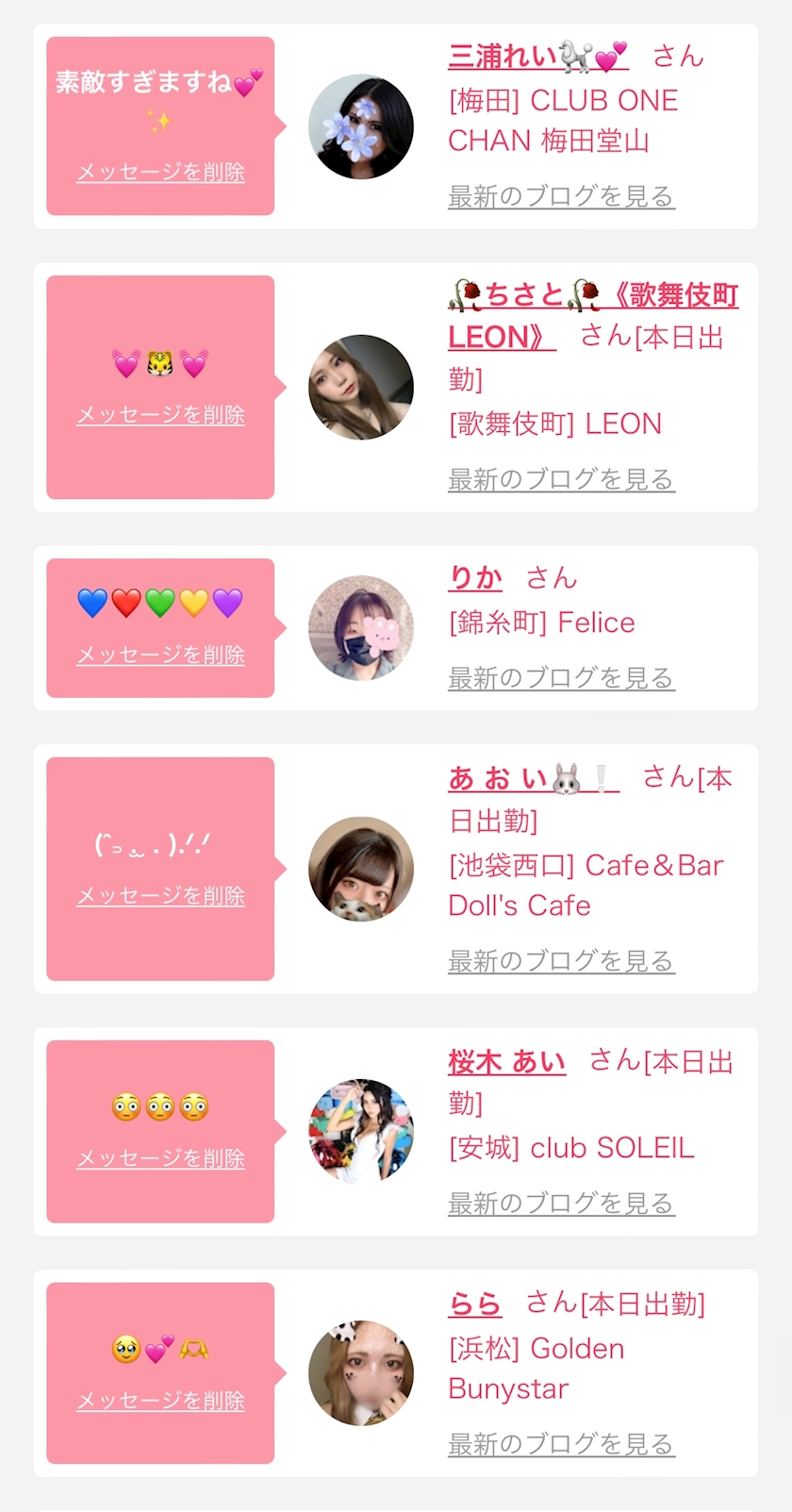Image resolution: width=792 pixels, height=1512 pixels.
Task: Delete the message sent to ちさと
Action: [x=160, y=415]
